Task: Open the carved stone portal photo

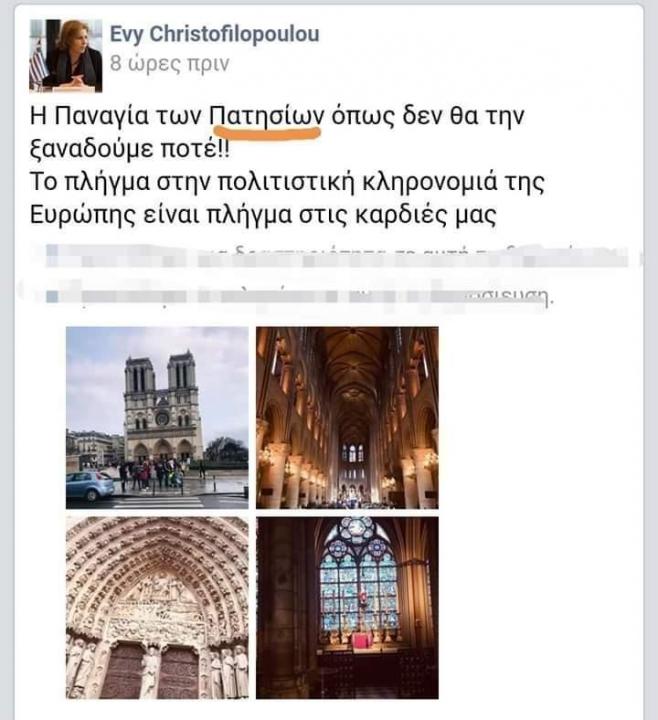Action: (x=157, y=607)
